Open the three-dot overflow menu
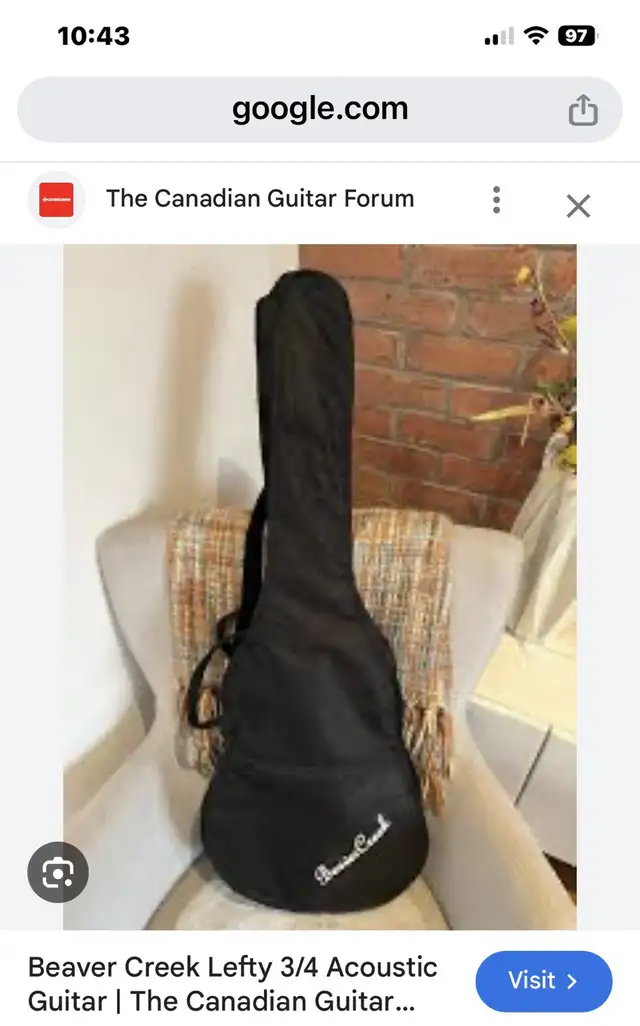The image size is (640, 1026). (496, 200)
